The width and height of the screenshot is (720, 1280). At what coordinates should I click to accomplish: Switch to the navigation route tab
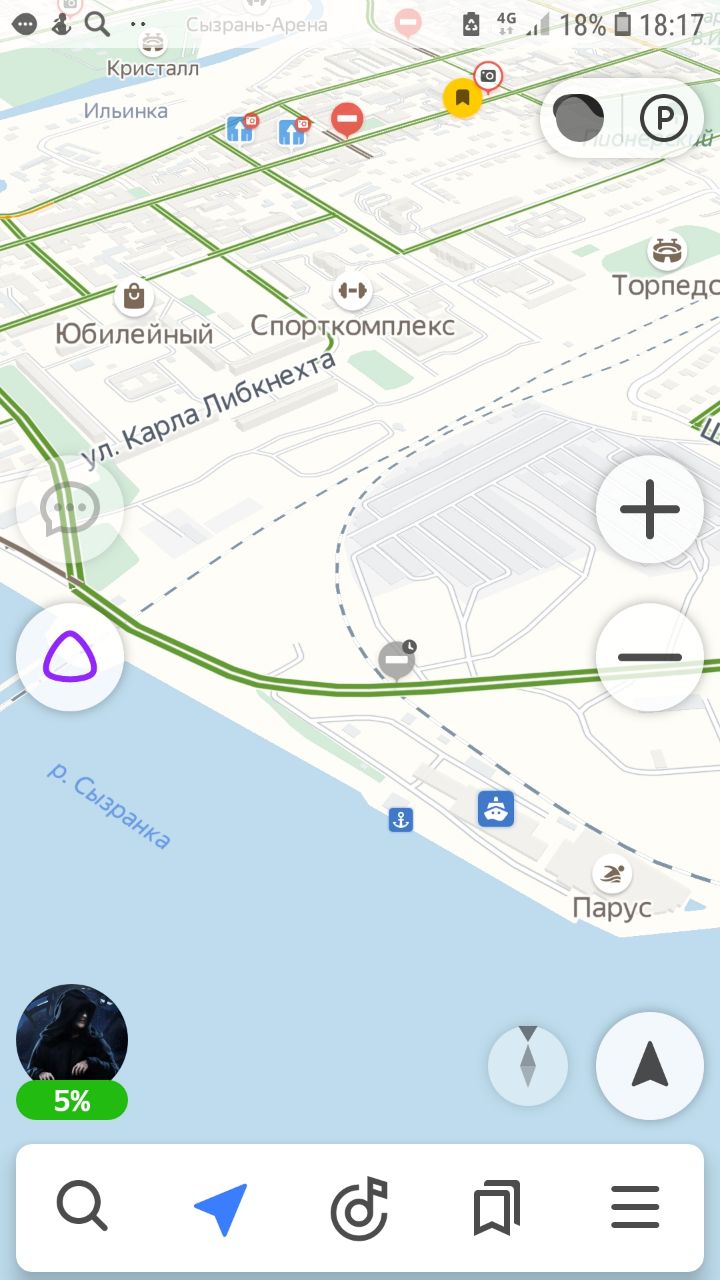221,1207
